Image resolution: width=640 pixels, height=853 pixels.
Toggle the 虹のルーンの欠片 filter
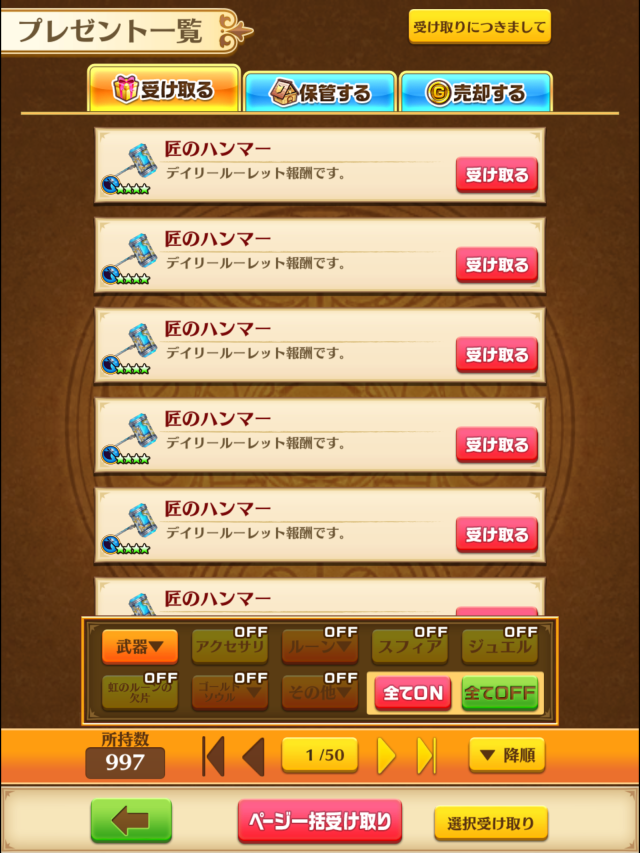[x=139, y=692]
